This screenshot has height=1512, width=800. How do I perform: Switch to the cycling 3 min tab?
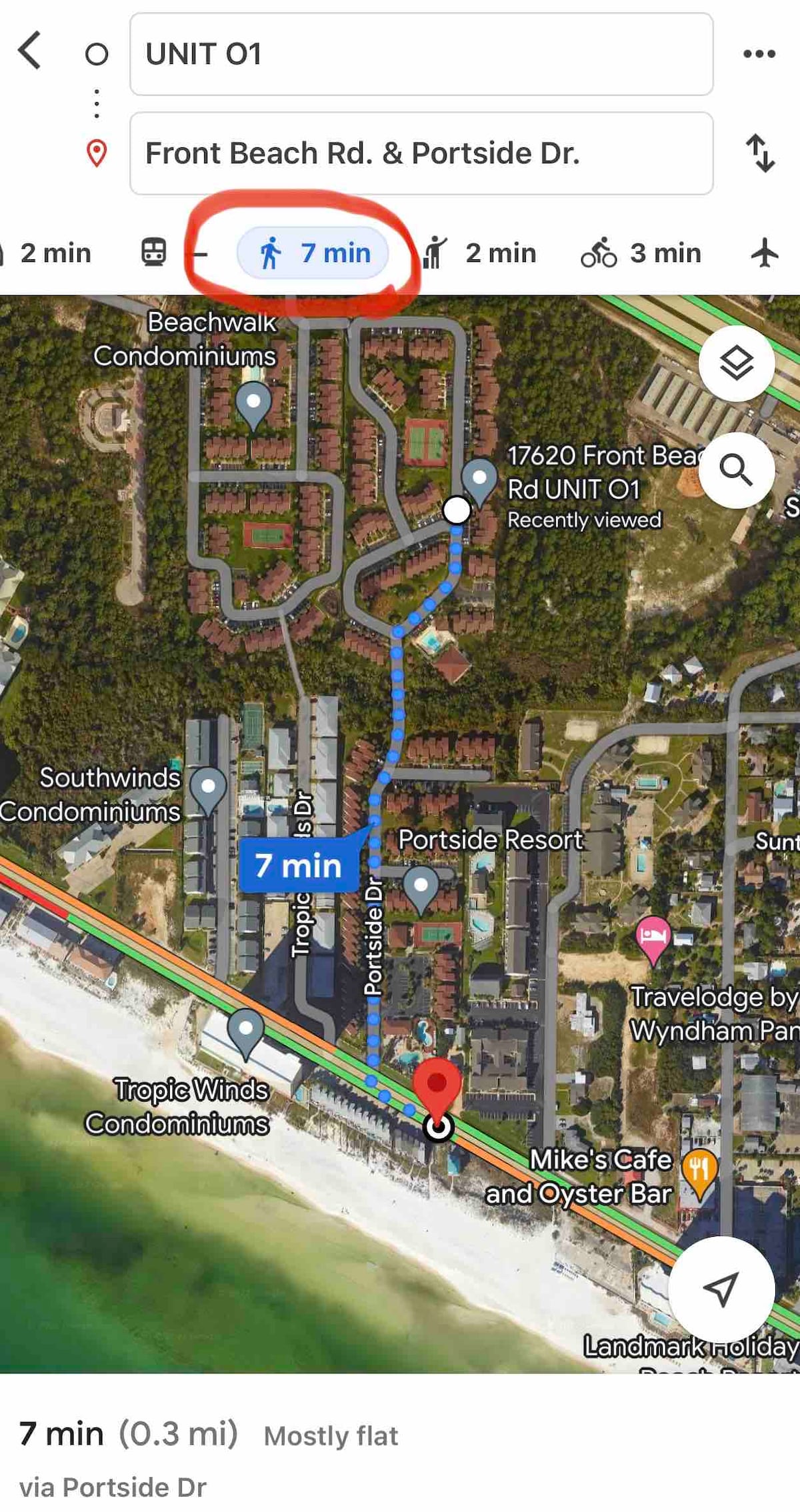pyautogui.click(x=641, y=253)
